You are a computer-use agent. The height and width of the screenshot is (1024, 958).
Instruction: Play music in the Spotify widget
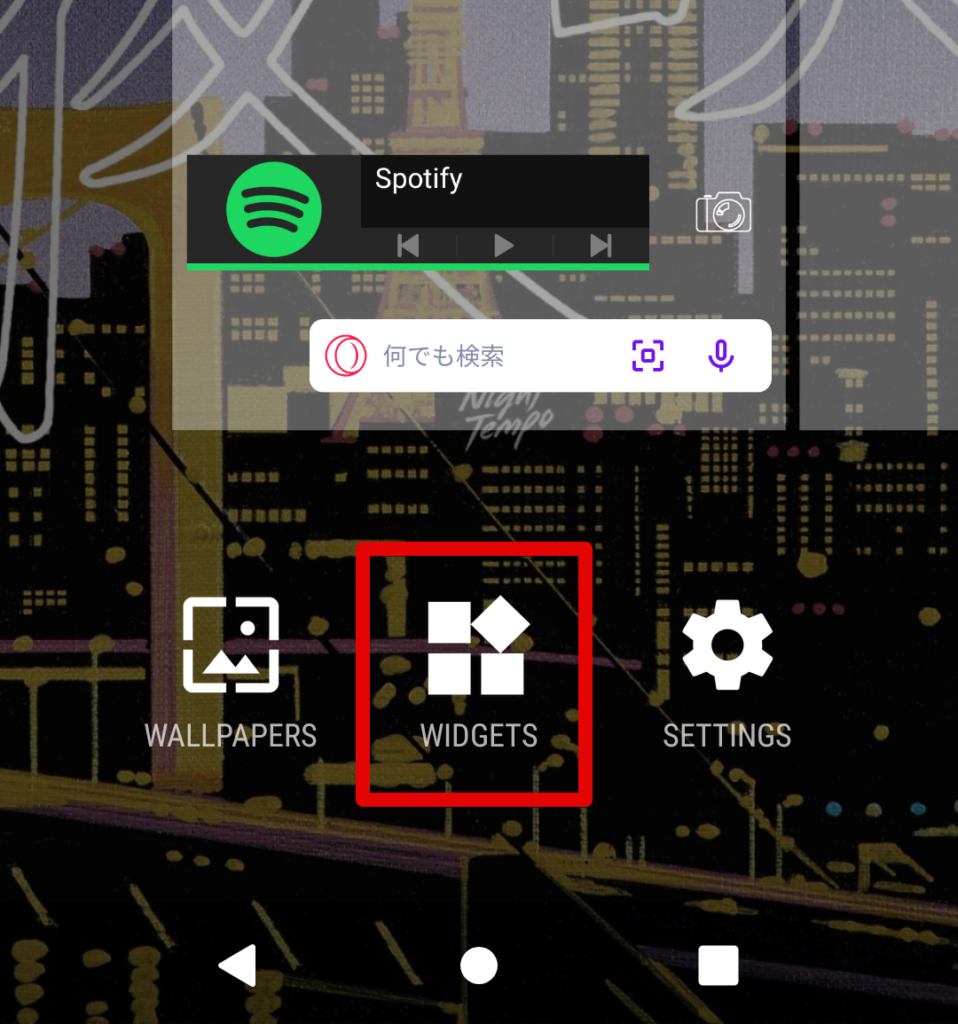coord(504,245)
